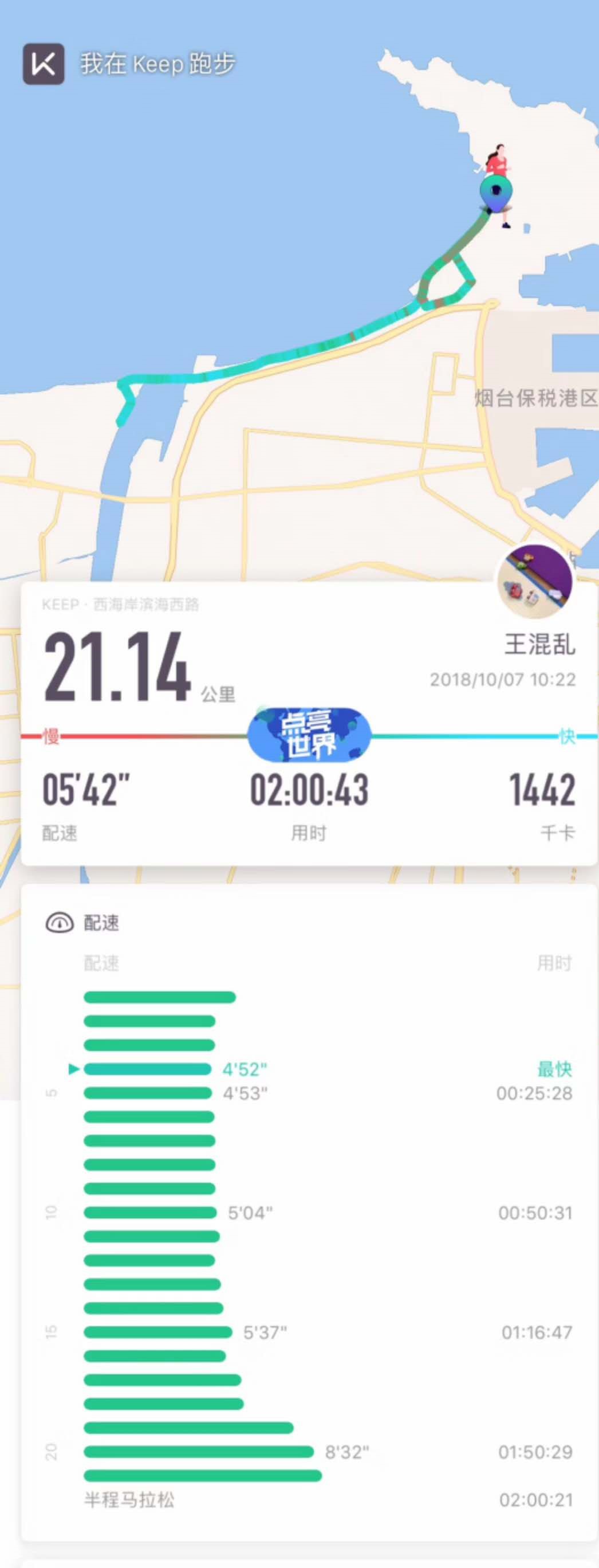Expand the 配速 pace details section

pyautogui.click(x=102, y=922)
